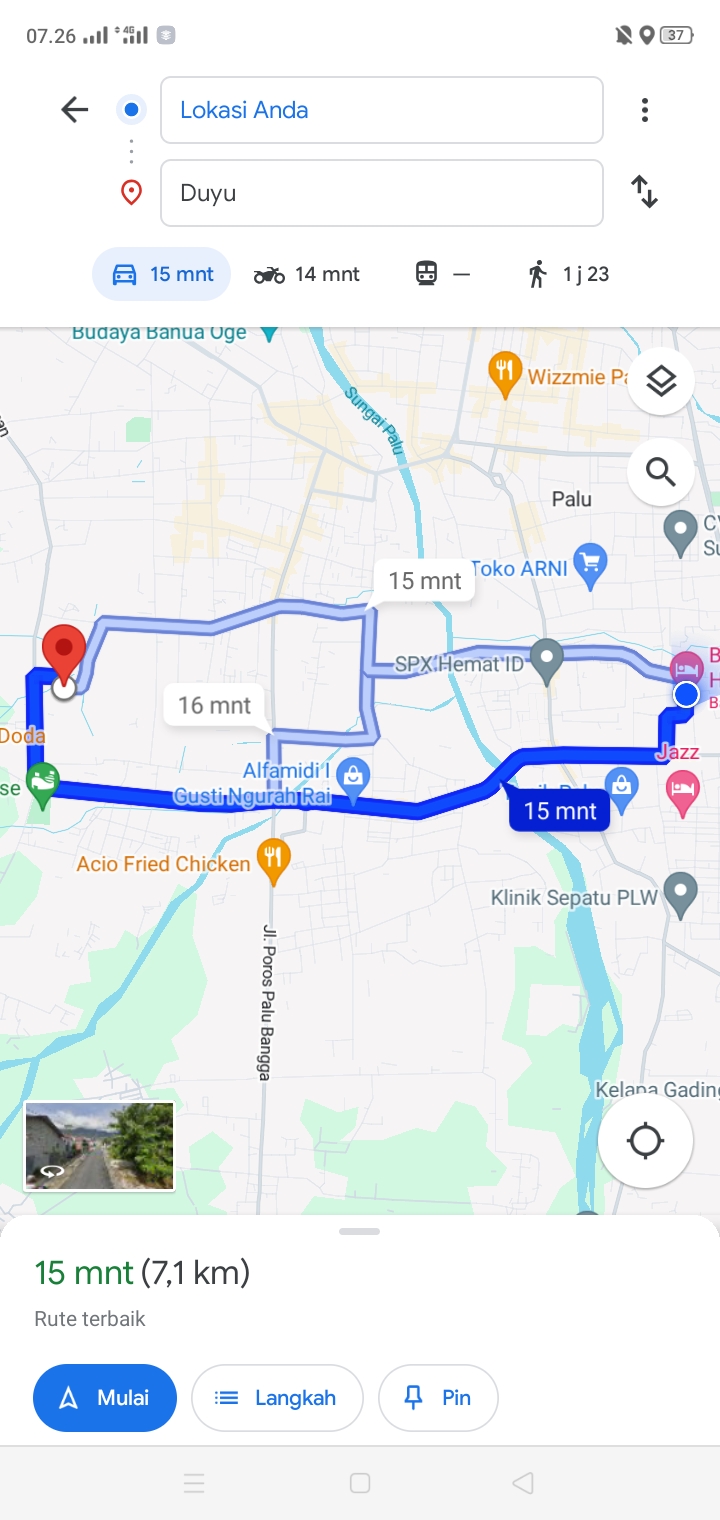Swap start and destination locations
This screenshot has width=720, height=1520.
coord(645,191)
